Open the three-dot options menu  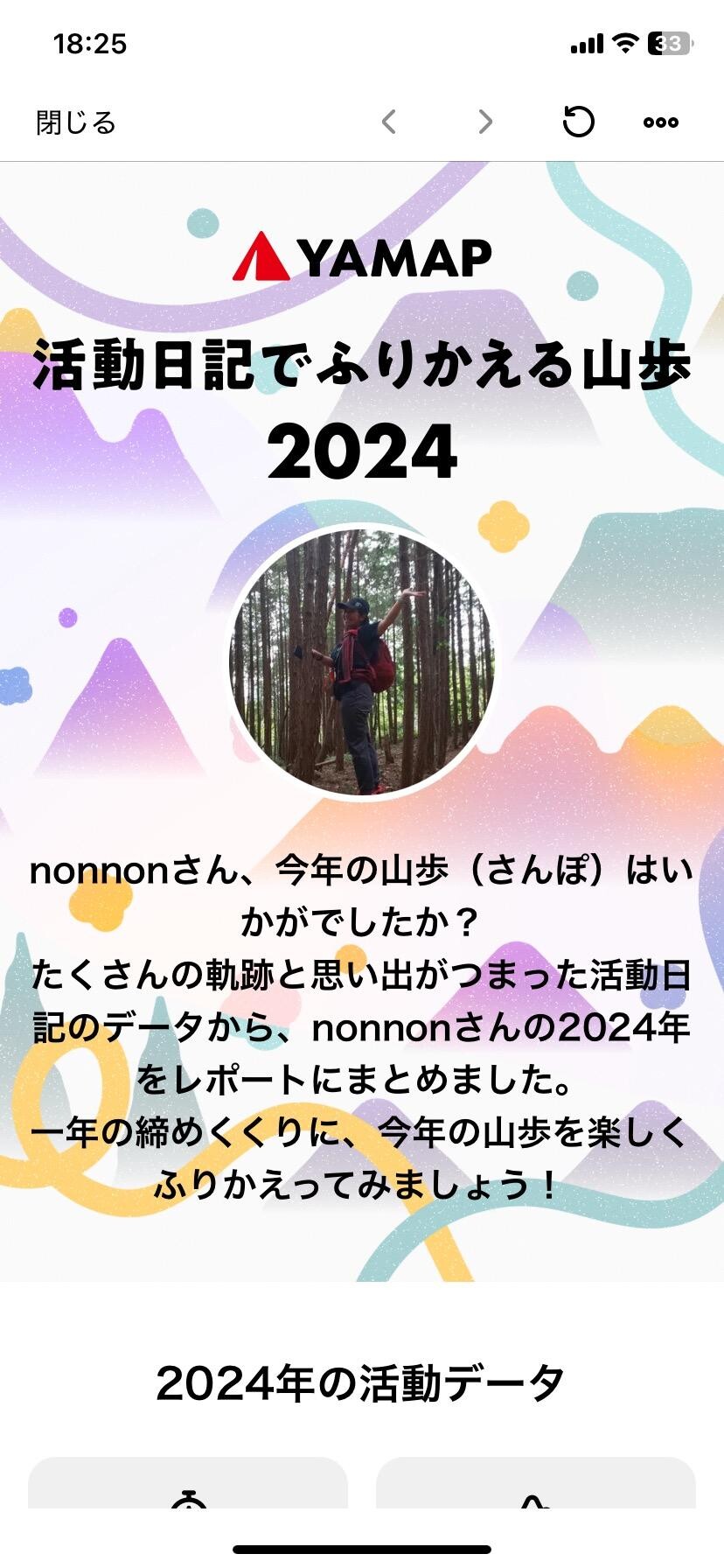pyautogui.click(x=660, y=122)
